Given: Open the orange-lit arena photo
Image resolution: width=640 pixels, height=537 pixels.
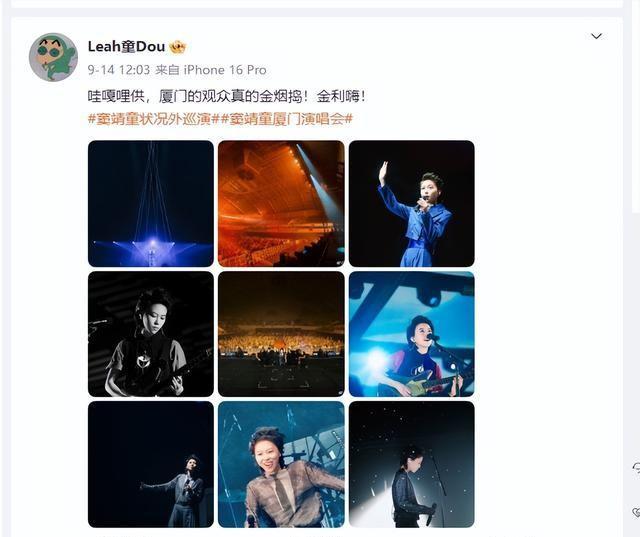Looking at the screenshot, I should [x=281, y=203].
